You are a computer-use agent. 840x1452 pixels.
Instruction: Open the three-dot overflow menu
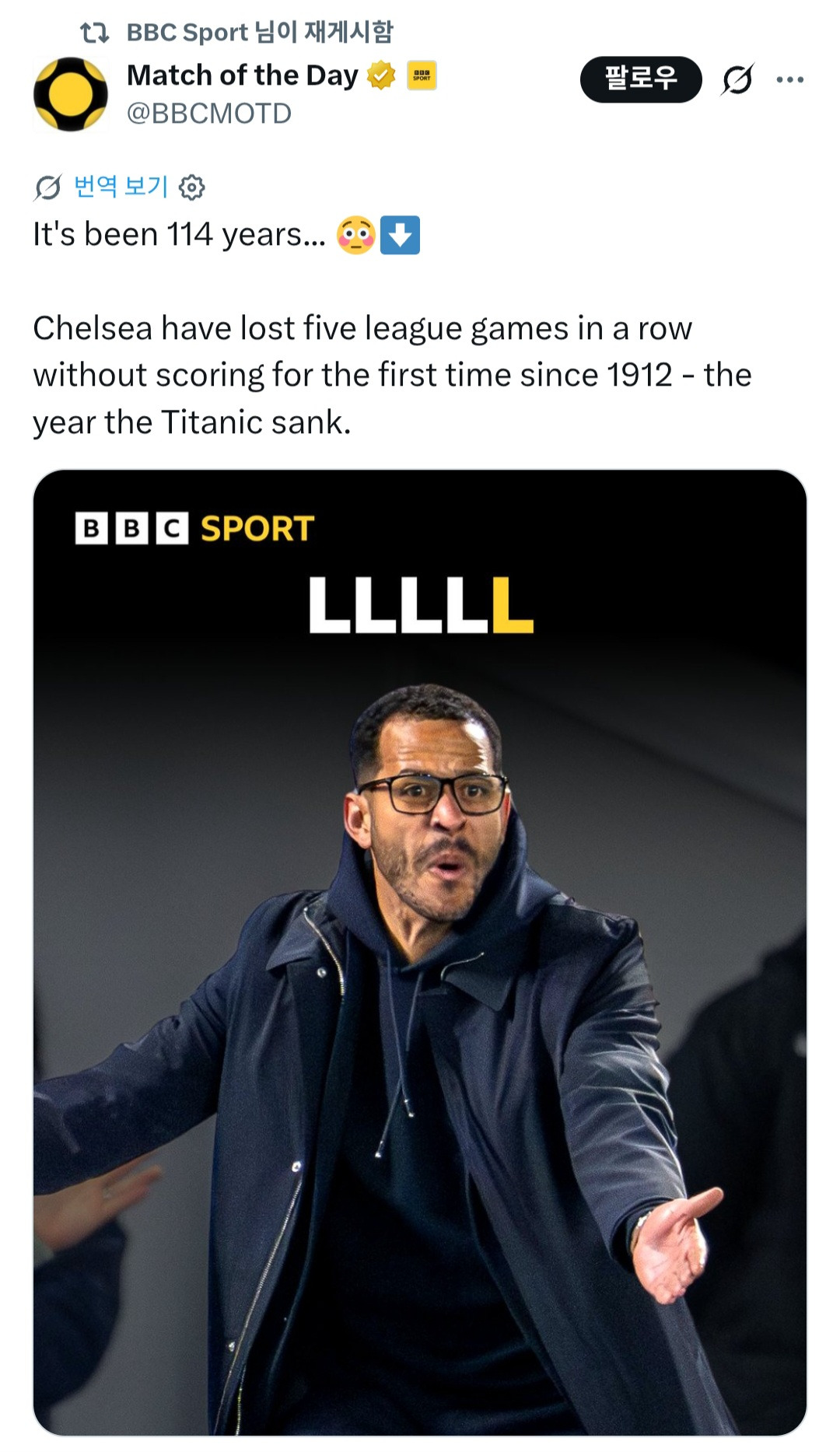[x=789, y=79]
